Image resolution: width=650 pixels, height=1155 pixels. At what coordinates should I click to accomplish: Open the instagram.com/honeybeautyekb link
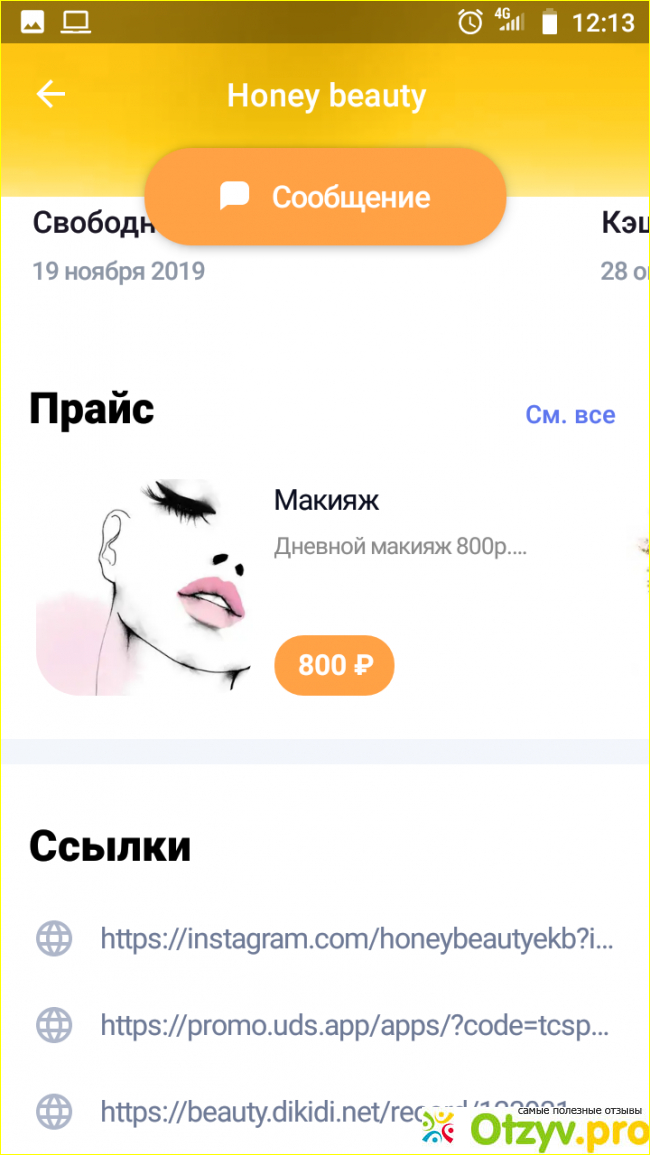pyautogui.click(x=355, y=939)
